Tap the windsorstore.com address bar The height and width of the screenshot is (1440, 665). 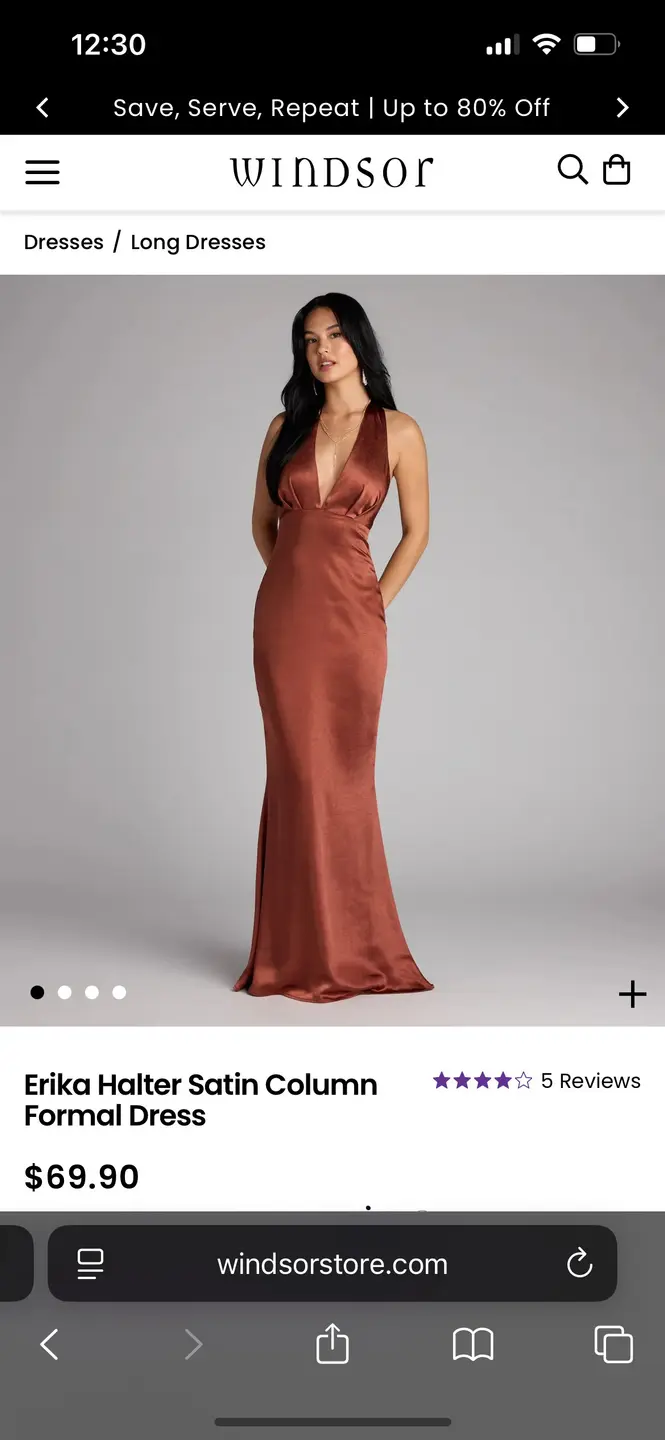tap(332, 1264)
